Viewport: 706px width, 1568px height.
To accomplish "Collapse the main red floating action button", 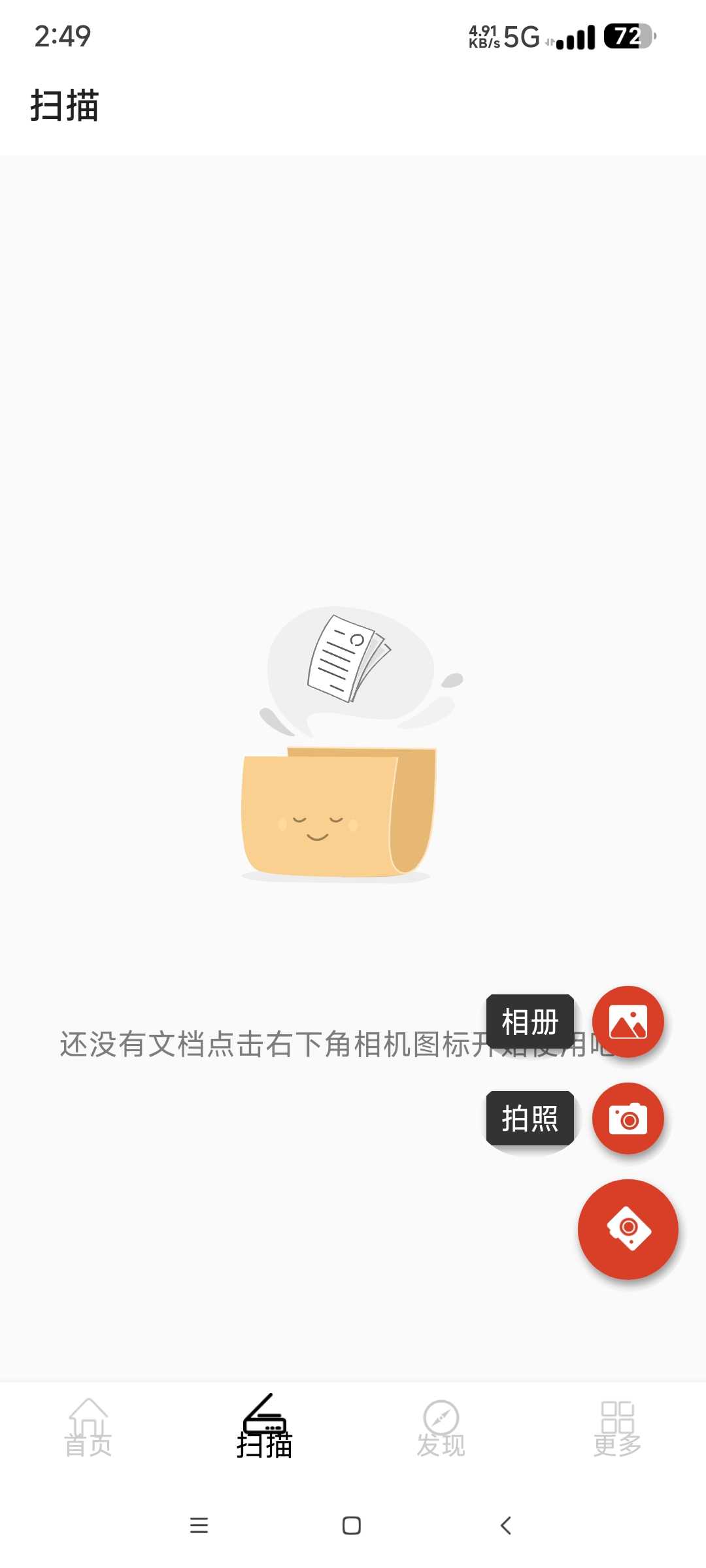I will click(x=628, y=1229).
